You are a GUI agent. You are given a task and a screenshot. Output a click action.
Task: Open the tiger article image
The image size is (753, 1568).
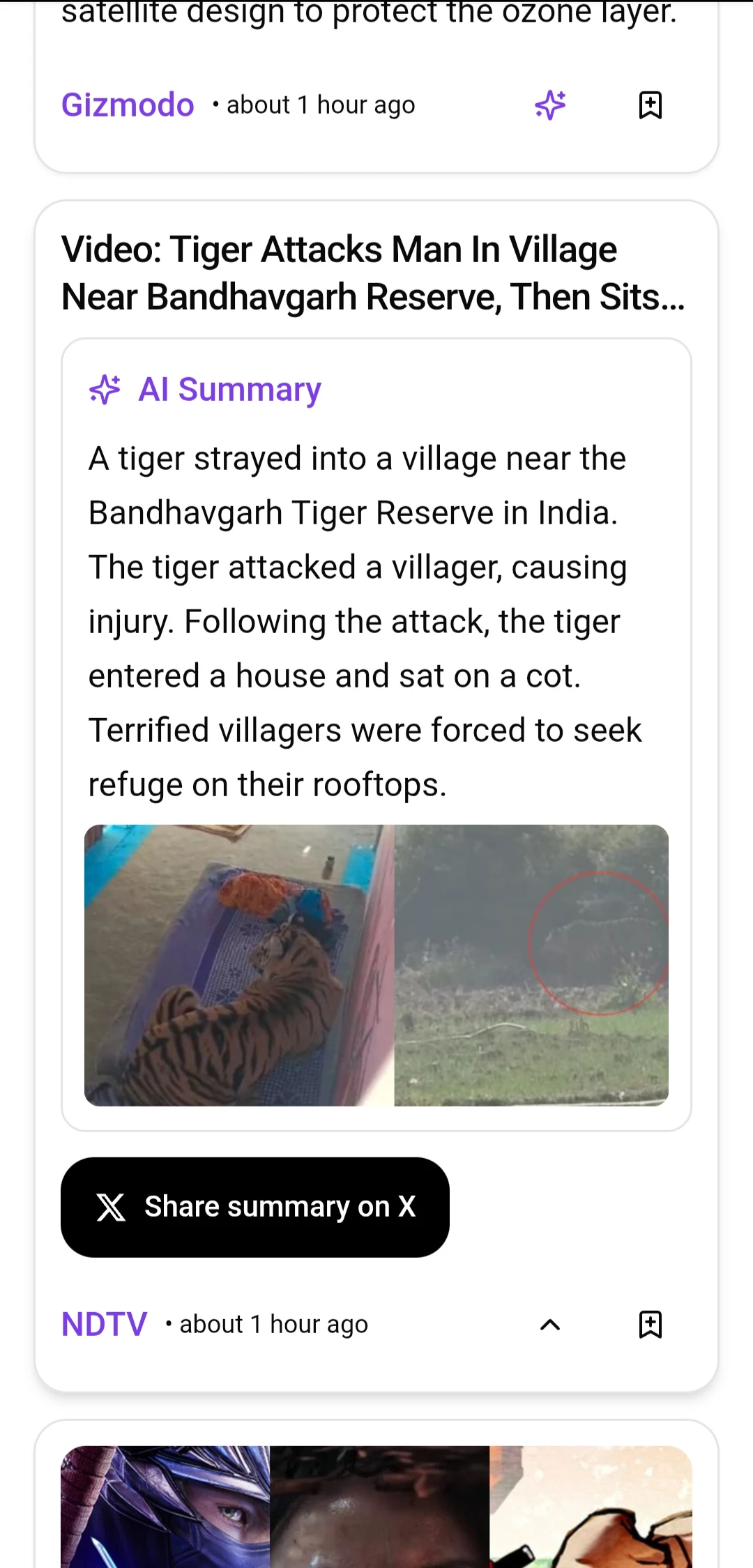(376, 965)
